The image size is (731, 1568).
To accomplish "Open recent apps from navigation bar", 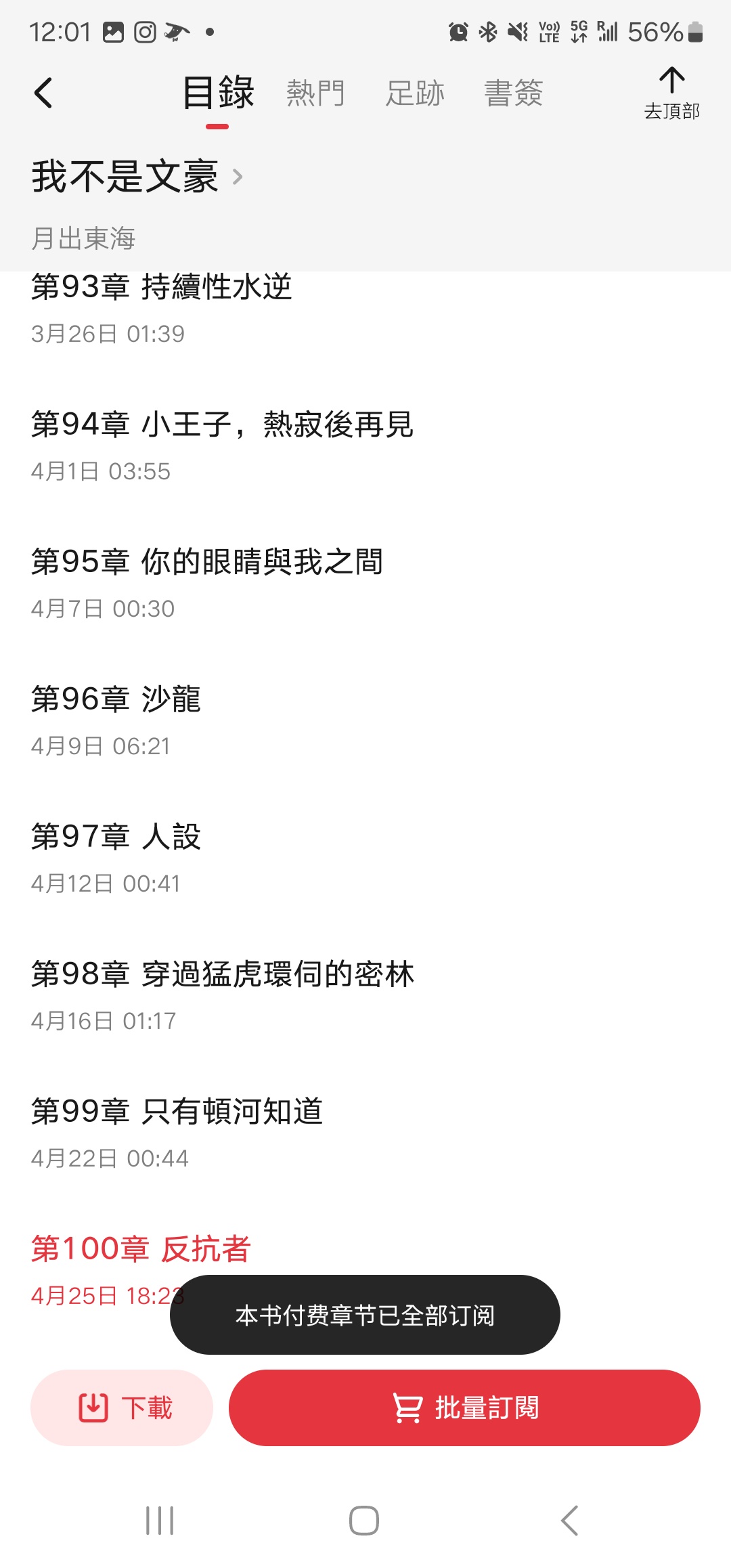I will click(x=160, y=1521).
